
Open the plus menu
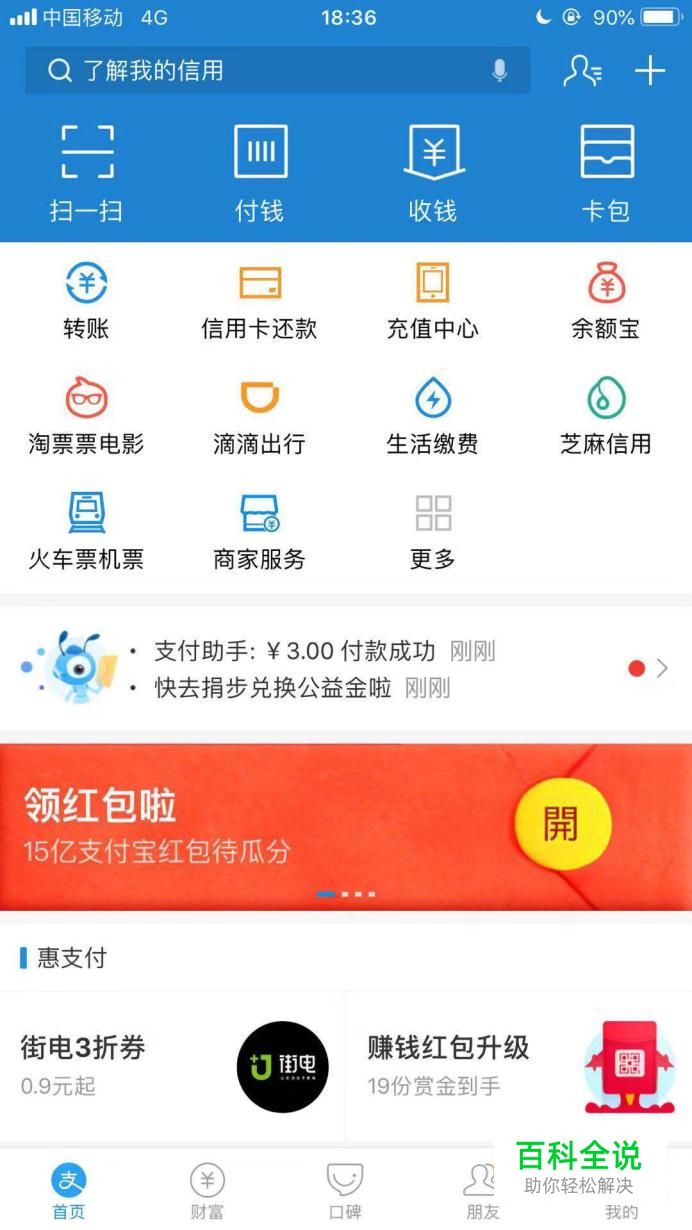pos(650,71)
